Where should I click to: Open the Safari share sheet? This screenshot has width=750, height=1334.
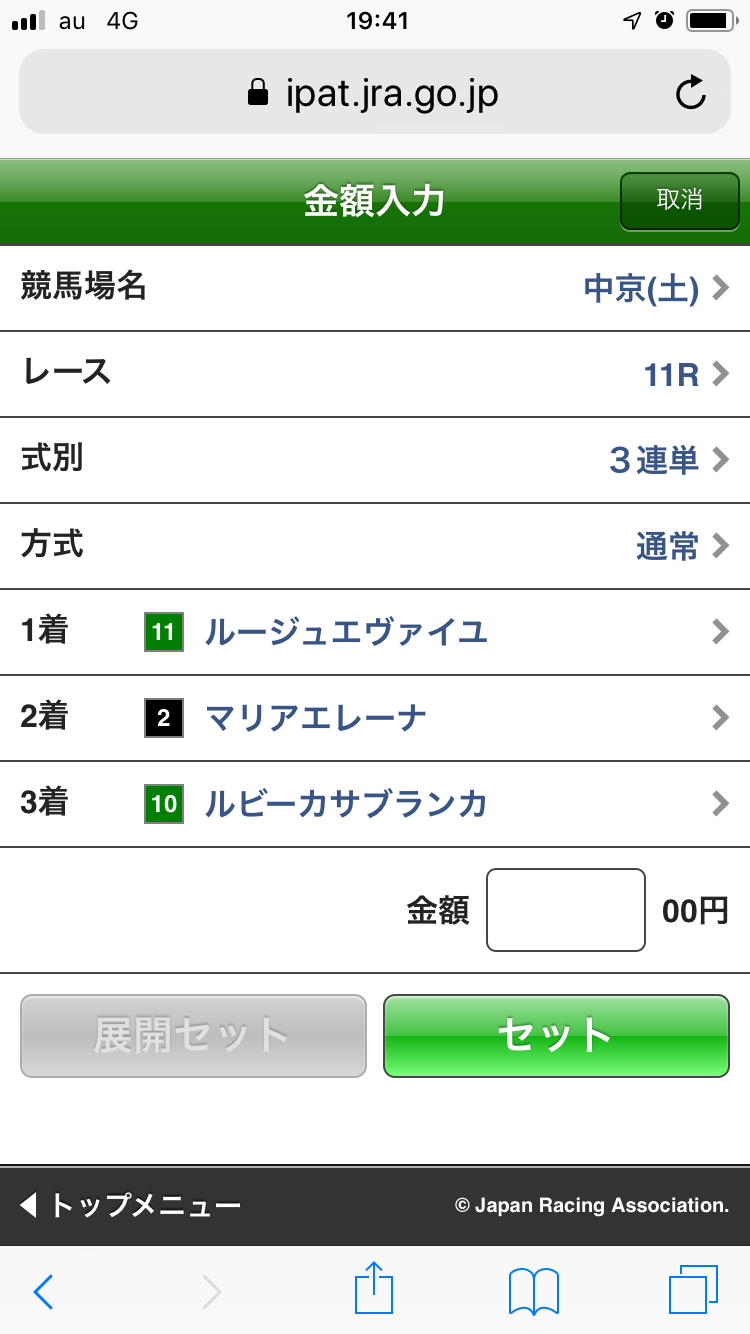point(374,1288)
